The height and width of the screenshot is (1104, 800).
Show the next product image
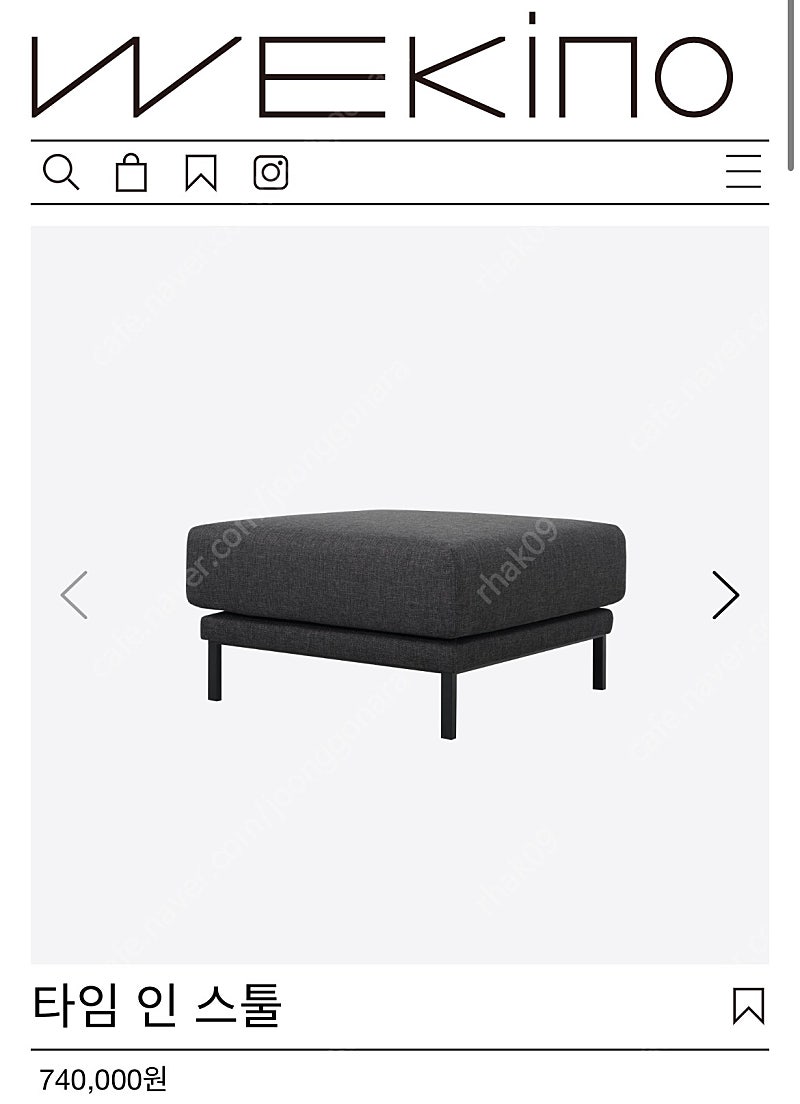click(x=725, y=595)
